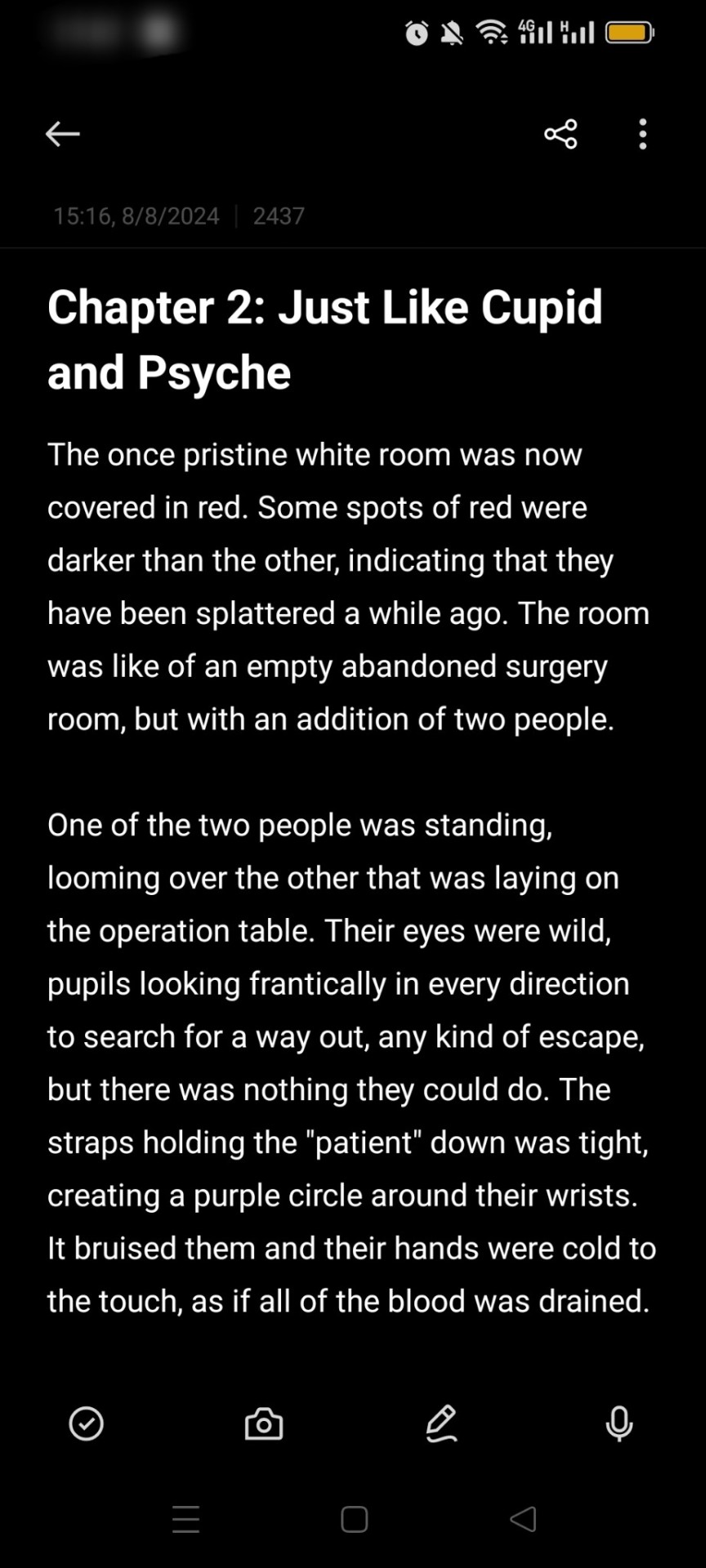Edit the Chapter 2 title
The image size is (706, 1568).
point(324,339)
